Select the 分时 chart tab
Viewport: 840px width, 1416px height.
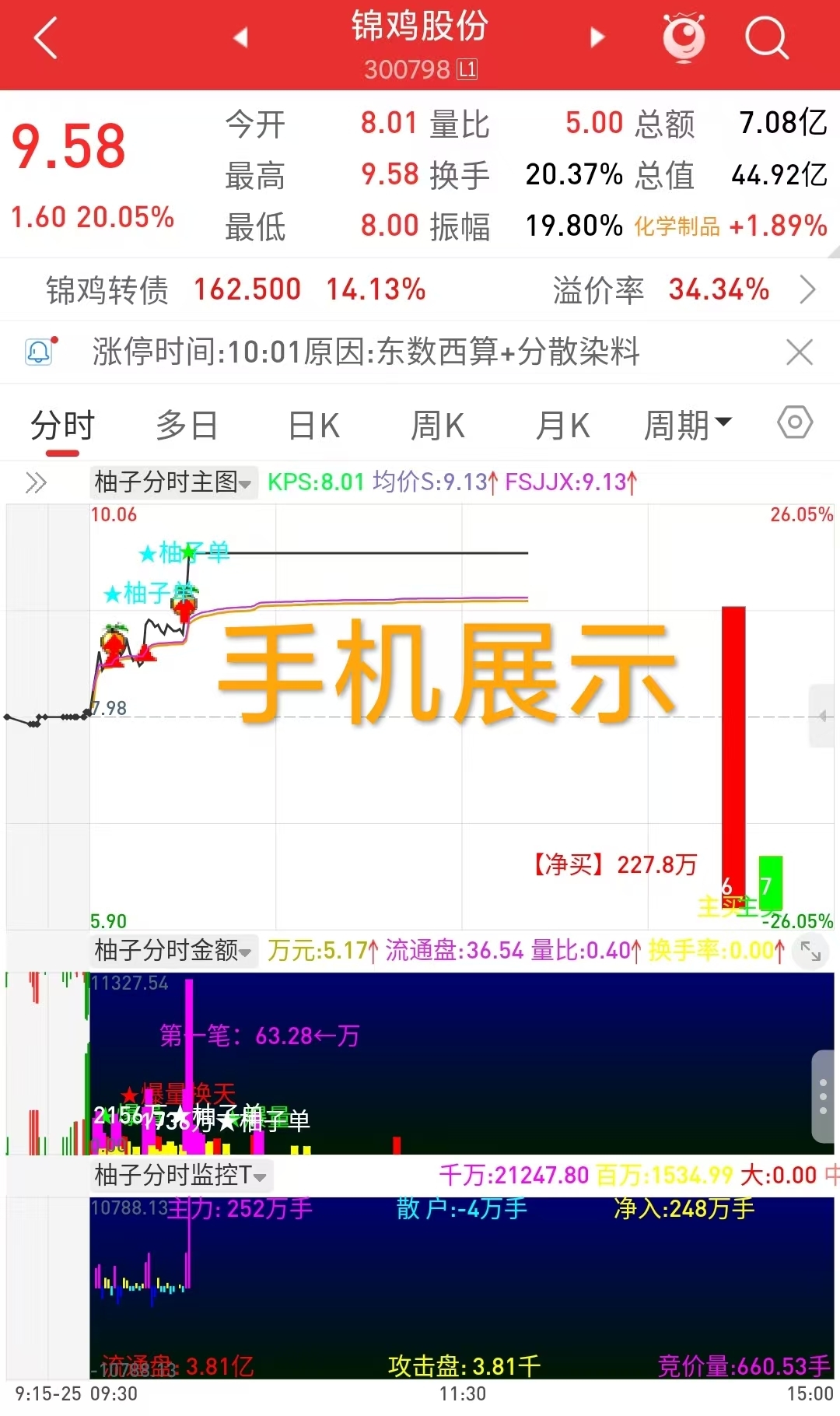(62, 426)
